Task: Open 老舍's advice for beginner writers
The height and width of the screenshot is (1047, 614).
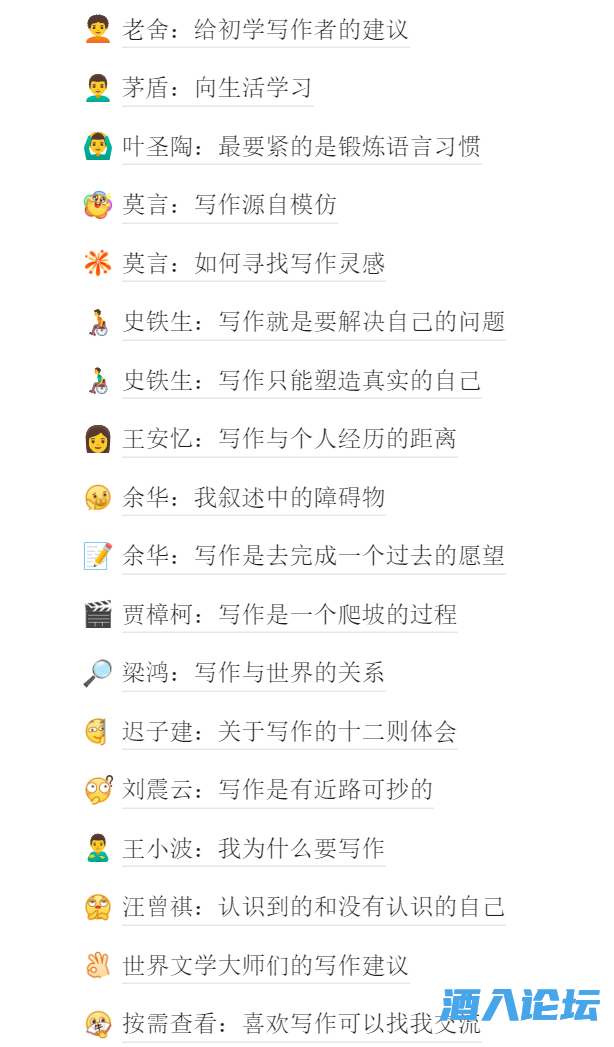Action: click(x=265, y=30)
